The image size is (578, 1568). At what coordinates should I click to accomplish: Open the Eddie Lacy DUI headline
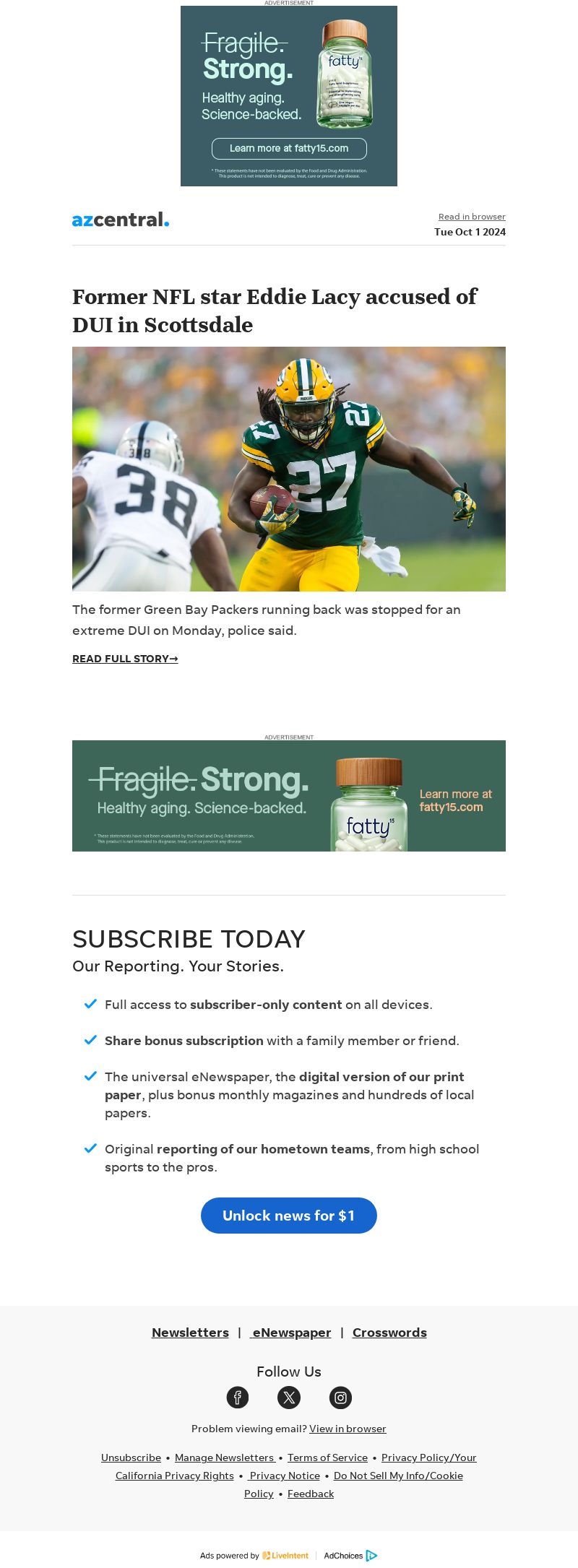[x=275, y=311]
